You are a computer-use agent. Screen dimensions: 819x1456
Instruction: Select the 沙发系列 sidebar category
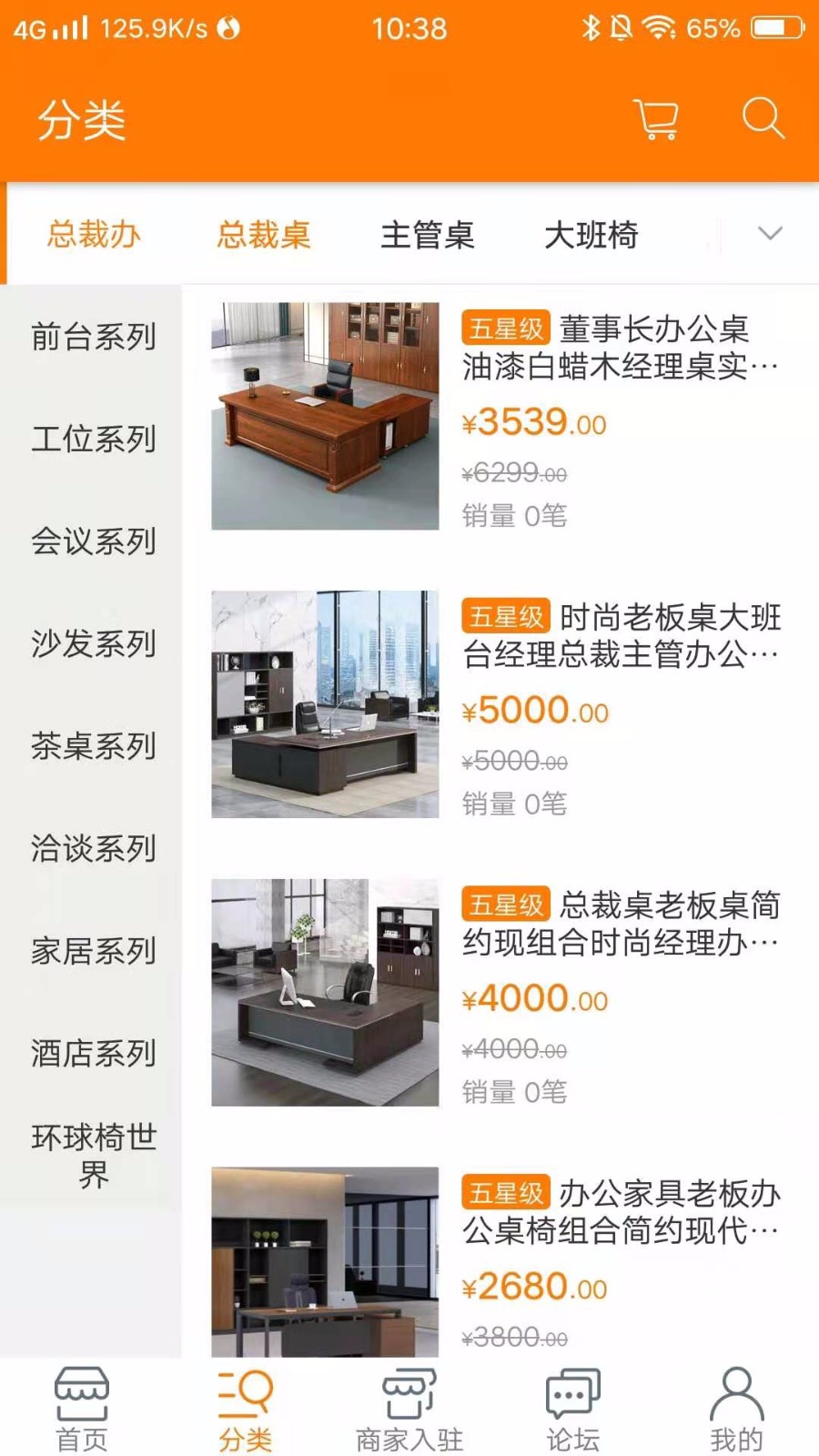93,644
